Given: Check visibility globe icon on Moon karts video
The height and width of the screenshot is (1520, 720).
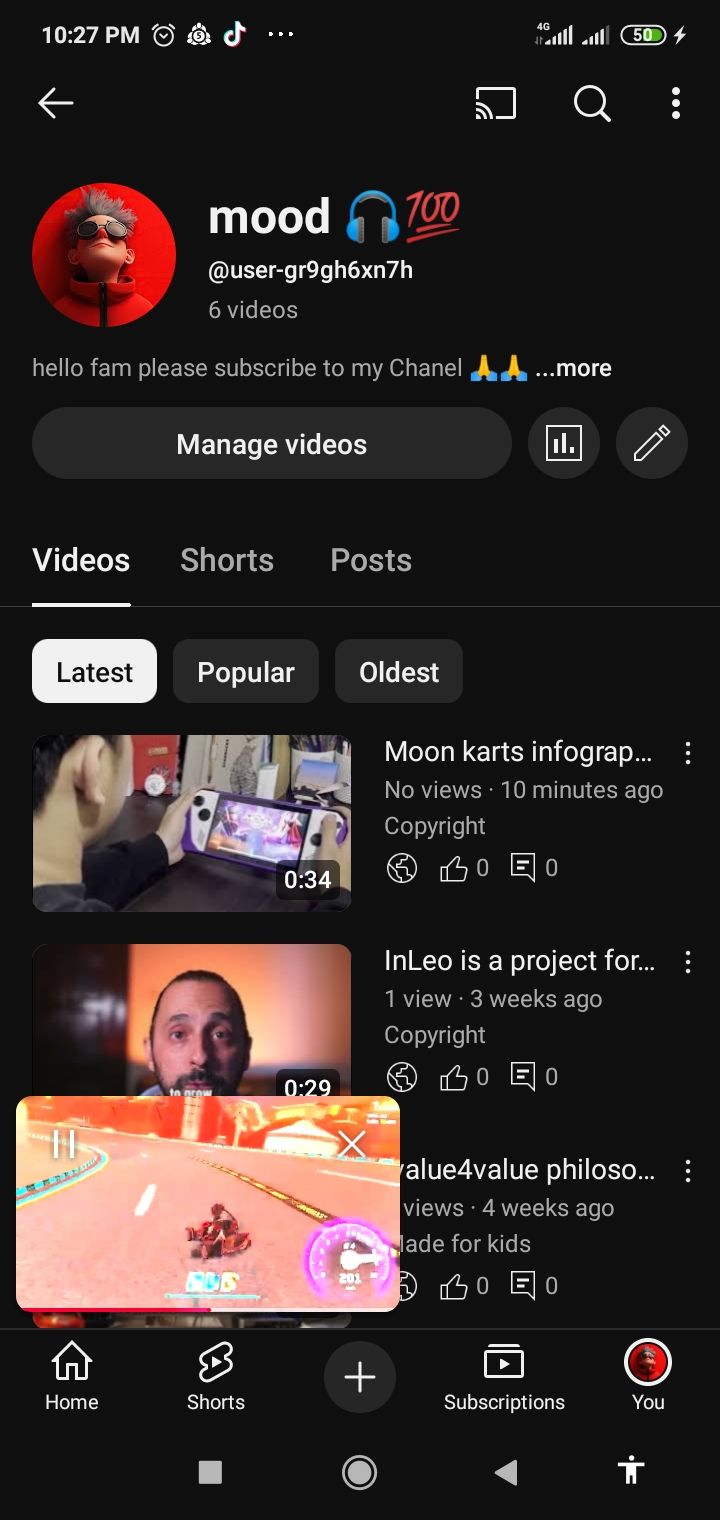Looking at the screenshot, I should (x=402, y=868).
